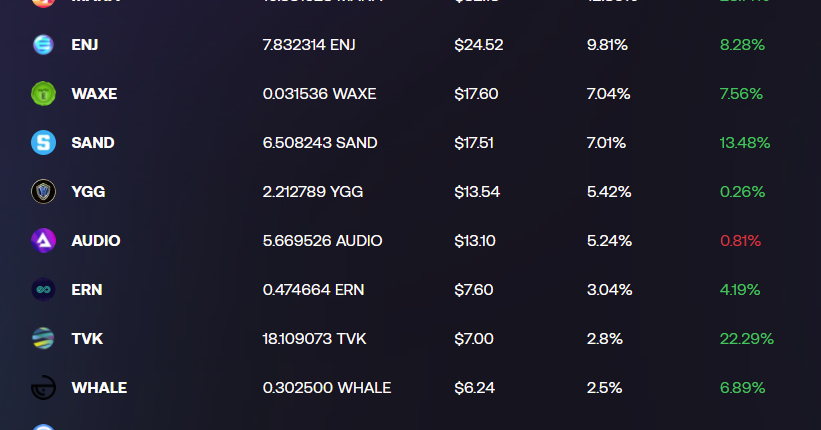821x430 pixels.
Task: Open the ENJ token row
Action: click(85, 45)
